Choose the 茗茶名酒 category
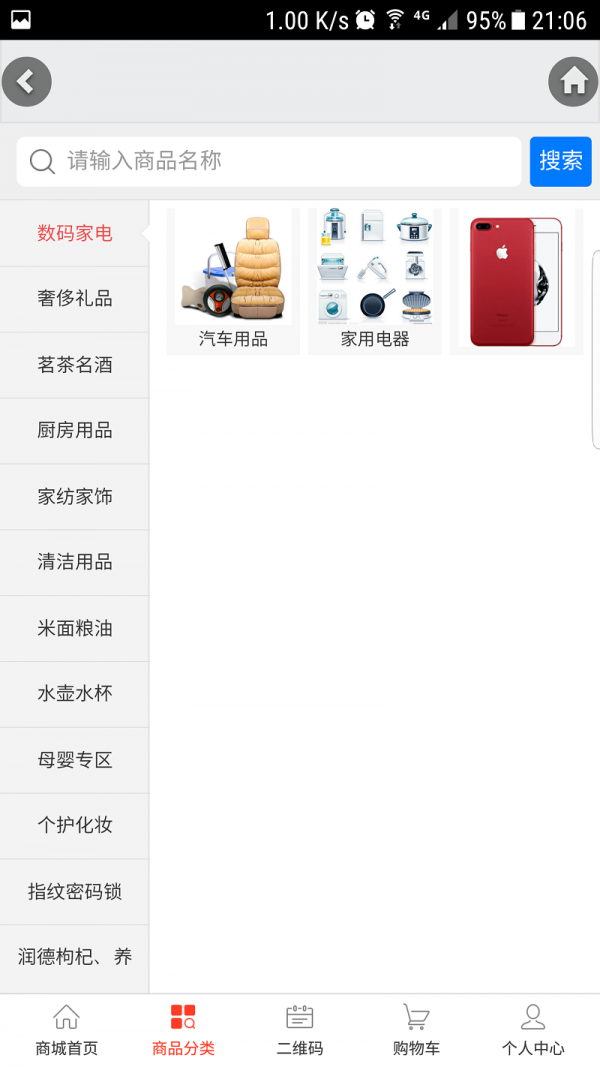 point(75,365)
